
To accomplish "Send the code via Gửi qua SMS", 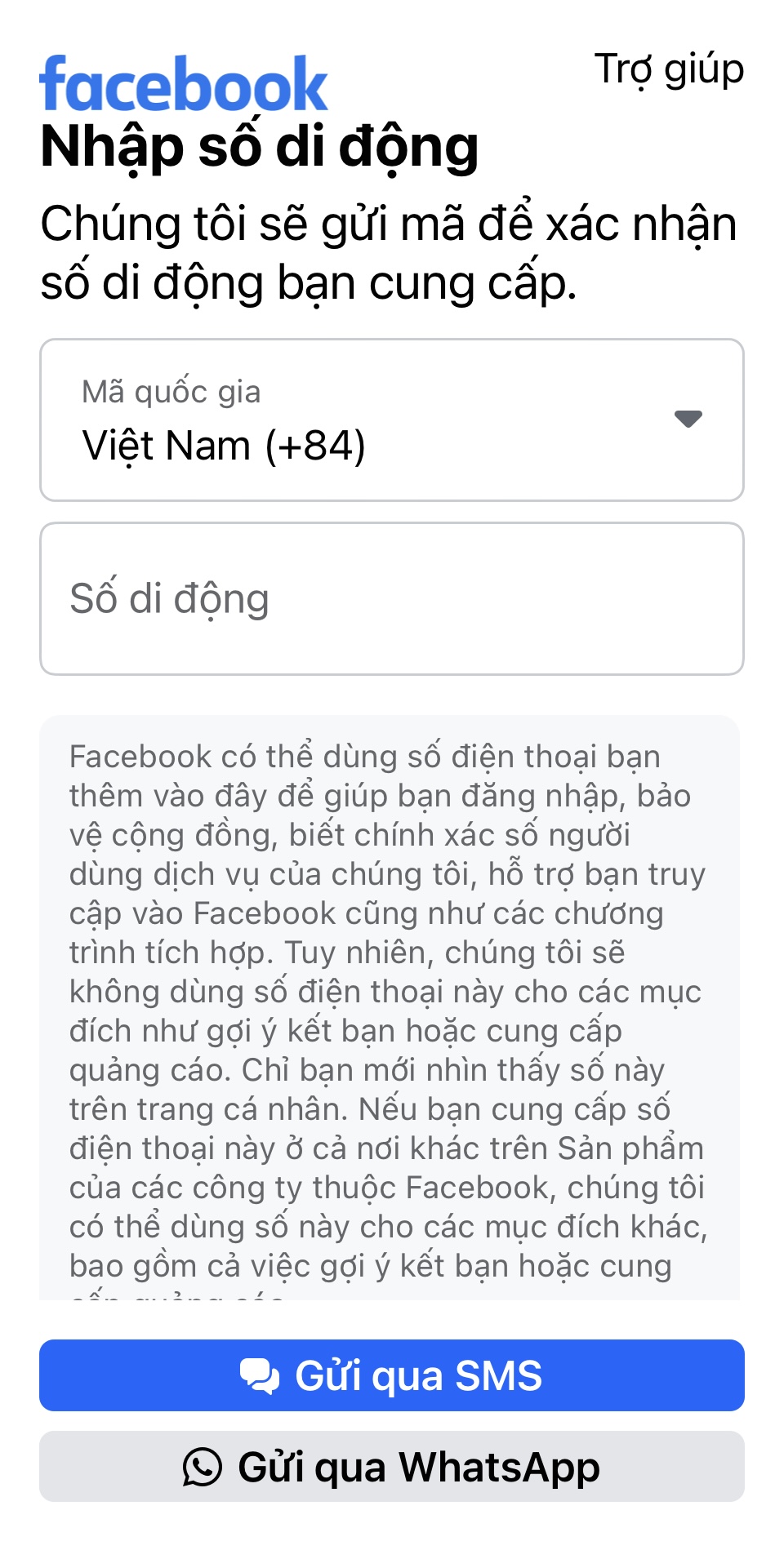I will click(392, 1375).
